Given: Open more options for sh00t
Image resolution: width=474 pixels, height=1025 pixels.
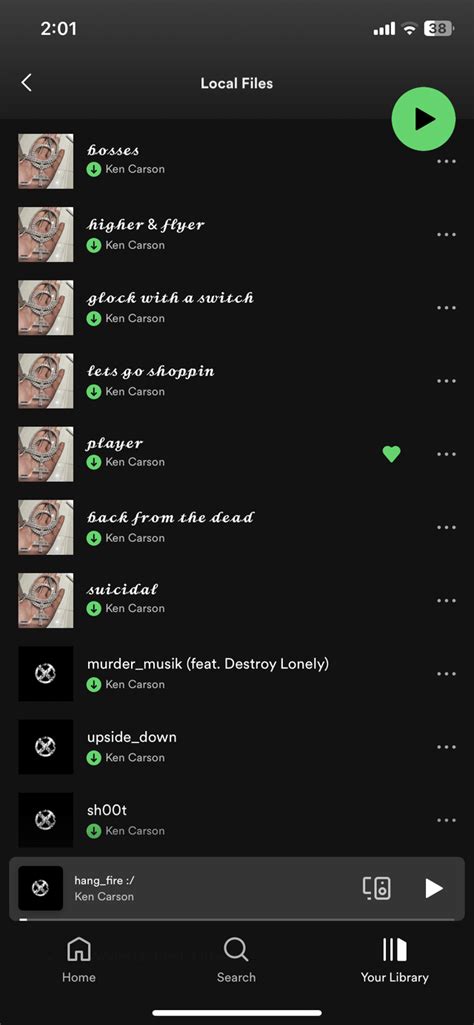Looking at the screenshot, I should click(446, 820).
